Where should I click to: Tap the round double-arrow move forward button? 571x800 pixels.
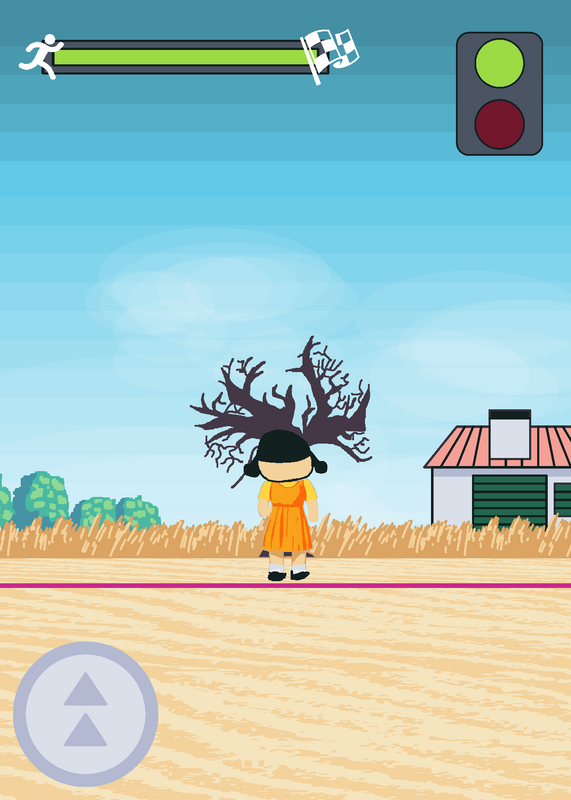coord(85,714)
